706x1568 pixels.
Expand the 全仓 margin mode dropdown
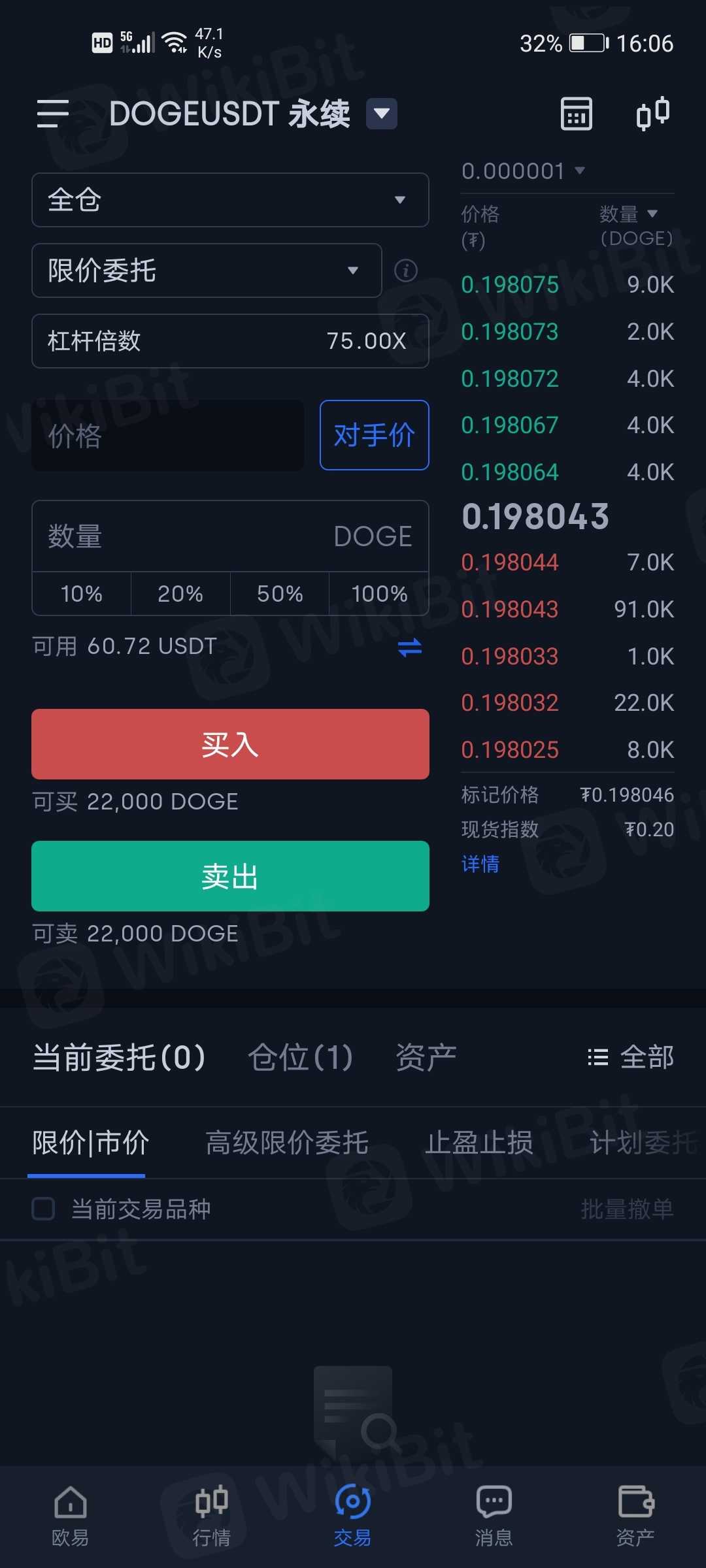click(x=230, y=200)
